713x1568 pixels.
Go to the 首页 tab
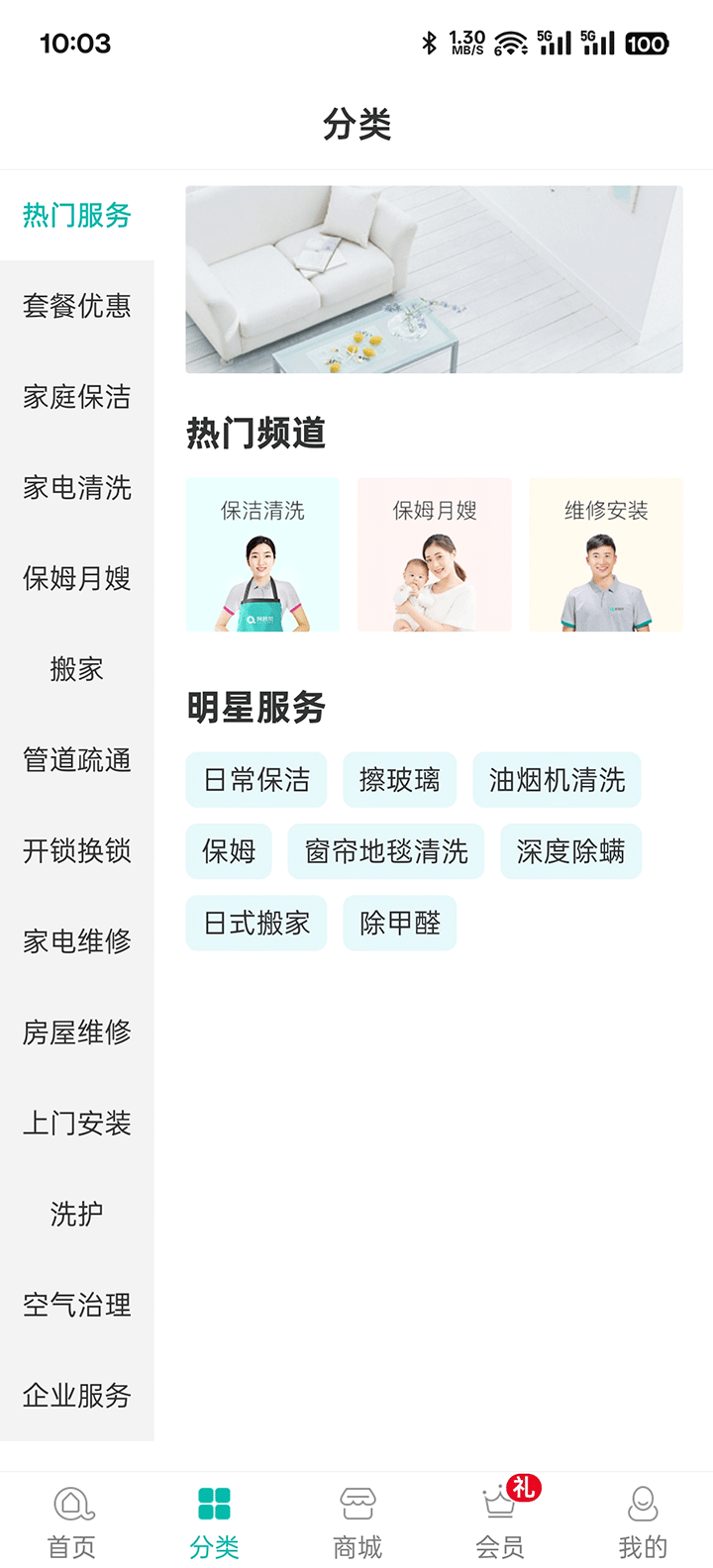pos(72,1521)
